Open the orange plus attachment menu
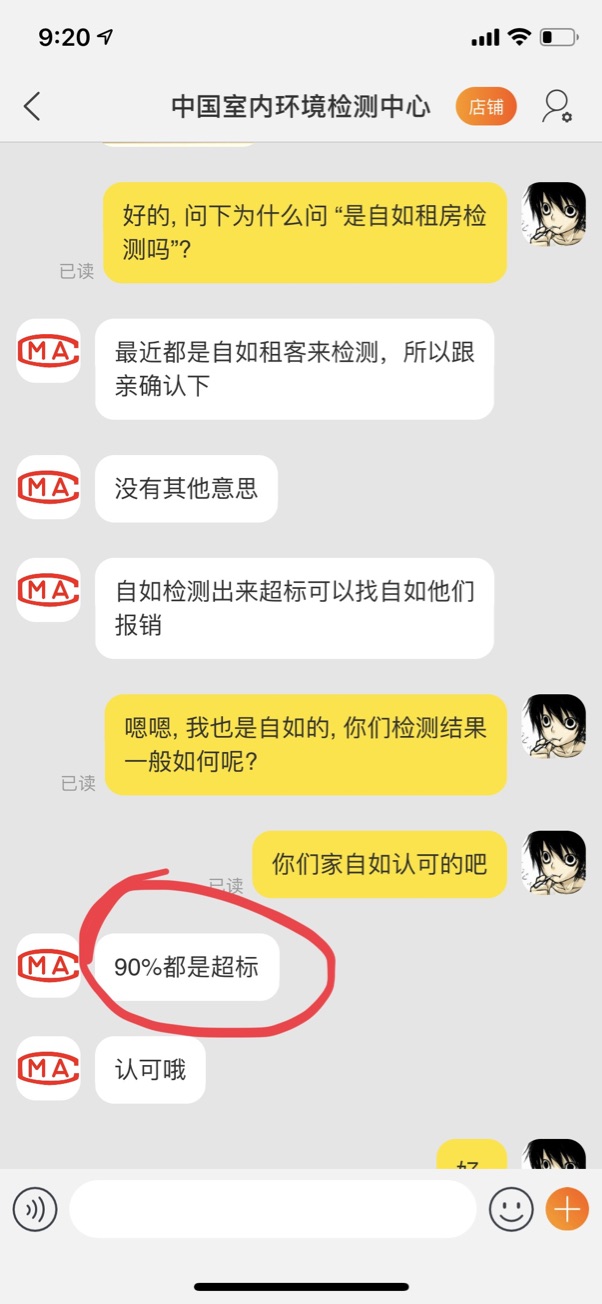 [x=566, y=1210]
